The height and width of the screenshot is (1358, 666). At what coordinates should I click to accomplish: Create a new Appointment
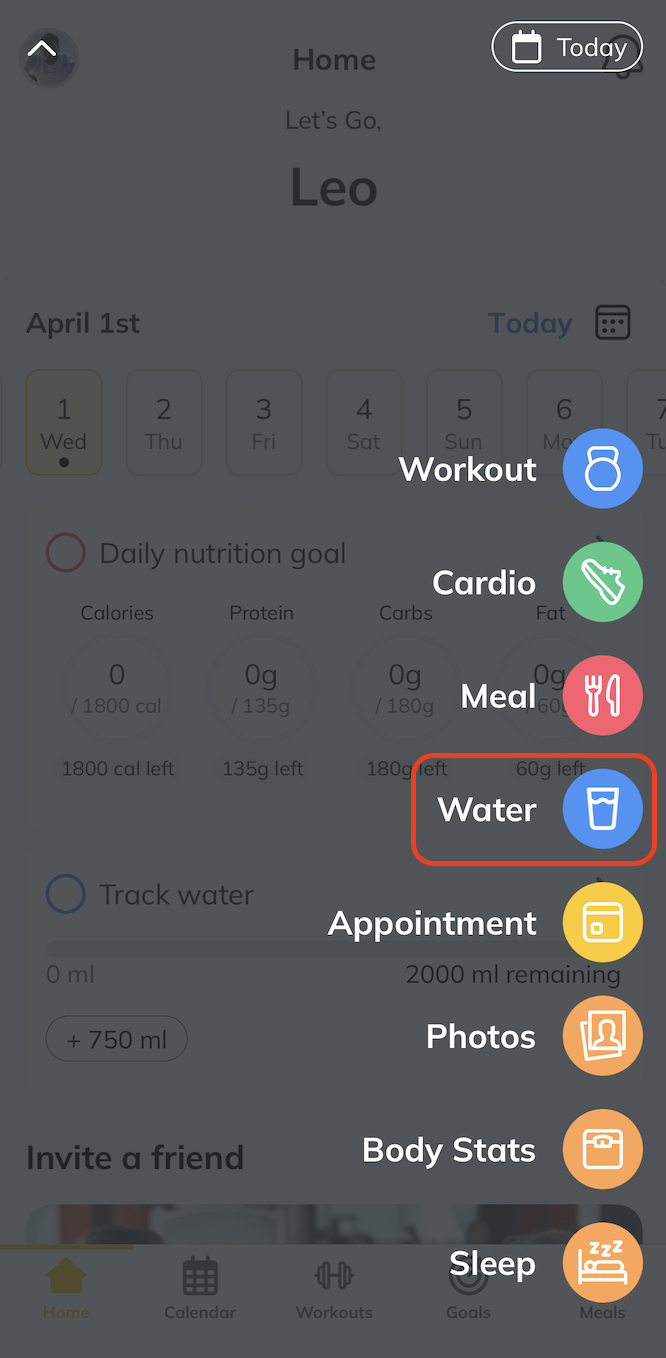[x=602, y=923]
